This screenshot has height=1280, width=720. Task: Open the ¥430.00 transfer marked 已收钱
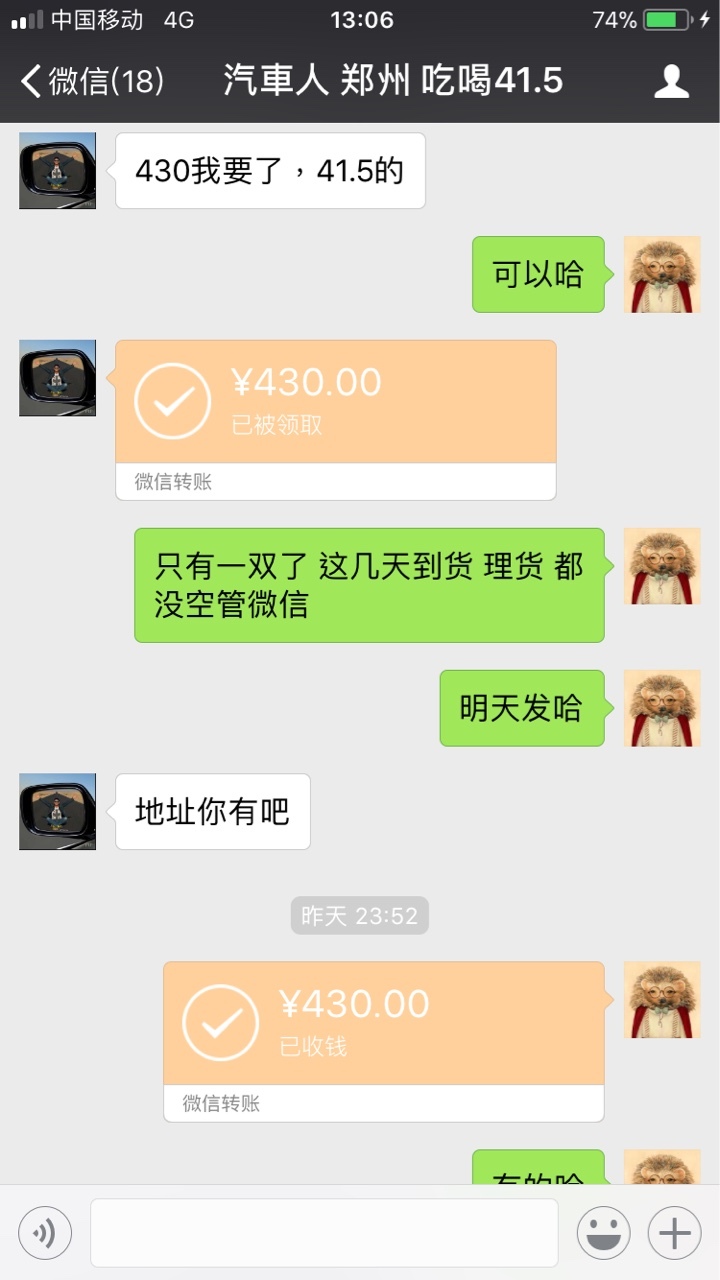384,1042
